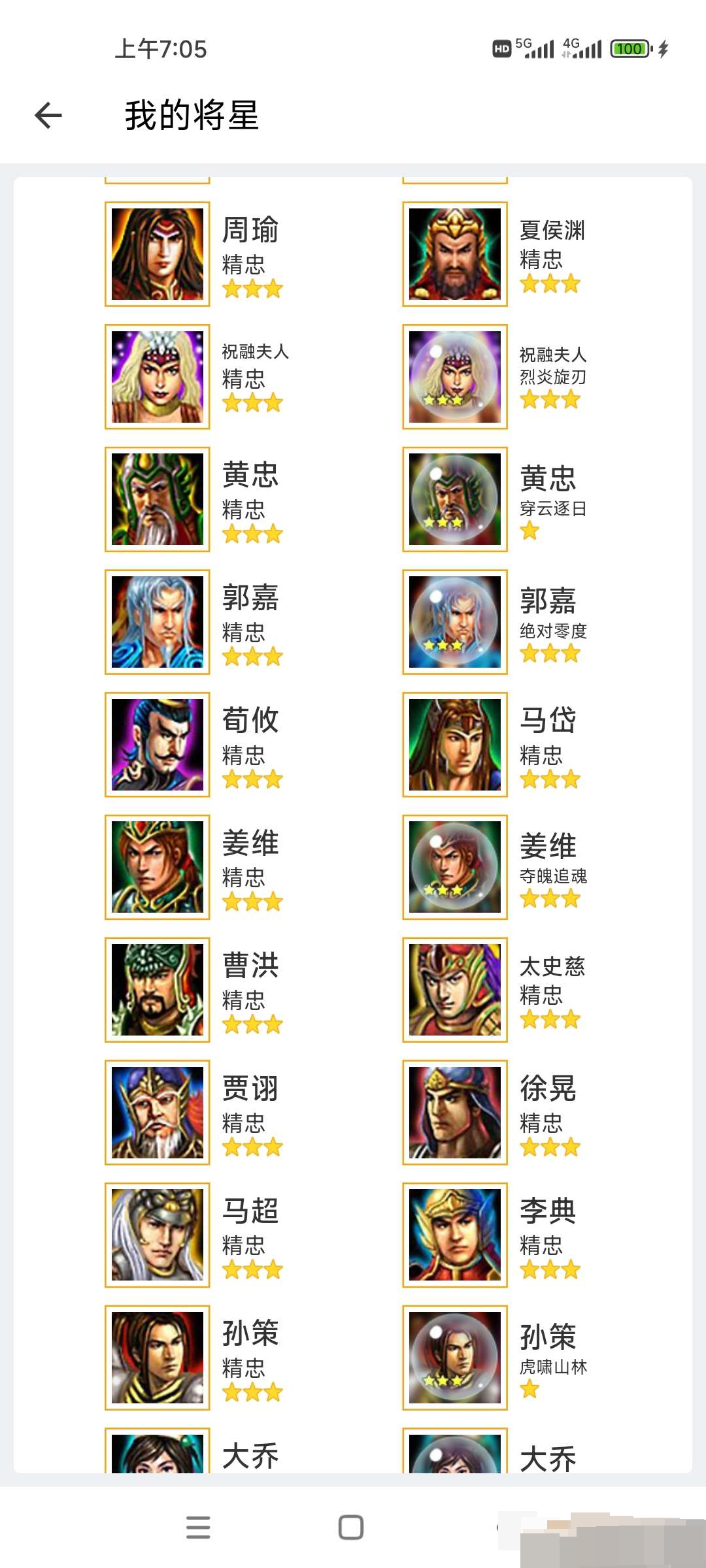Select 祝融夫人 烈炎旋刃 card
The image size is (706, 1568).
[x=455, y=377]
